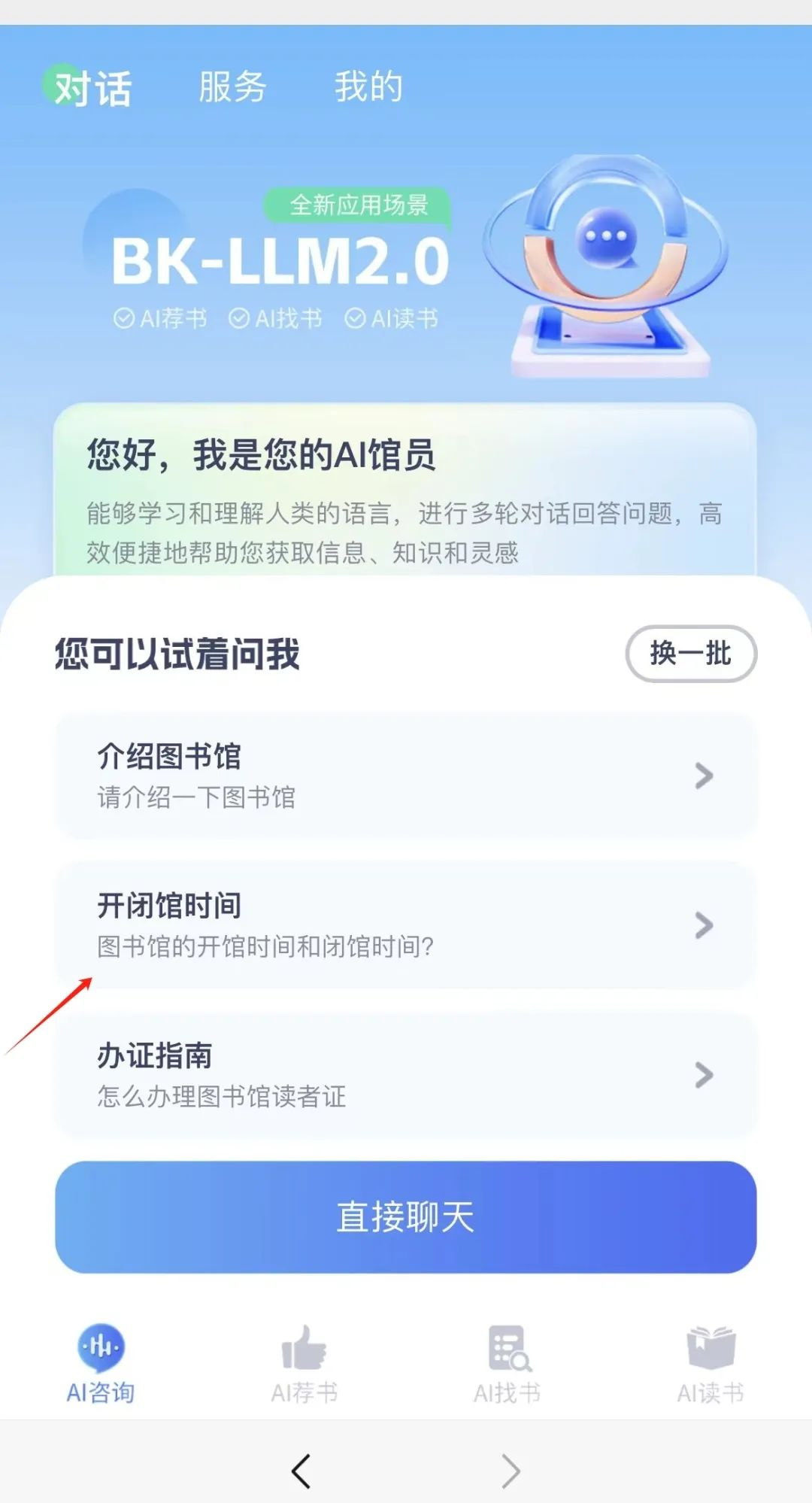The width and height of the screenshot is (812, 1503).
Task: Select the 对话 top tab
Action: pyautogui.click(x=92, y=88)
